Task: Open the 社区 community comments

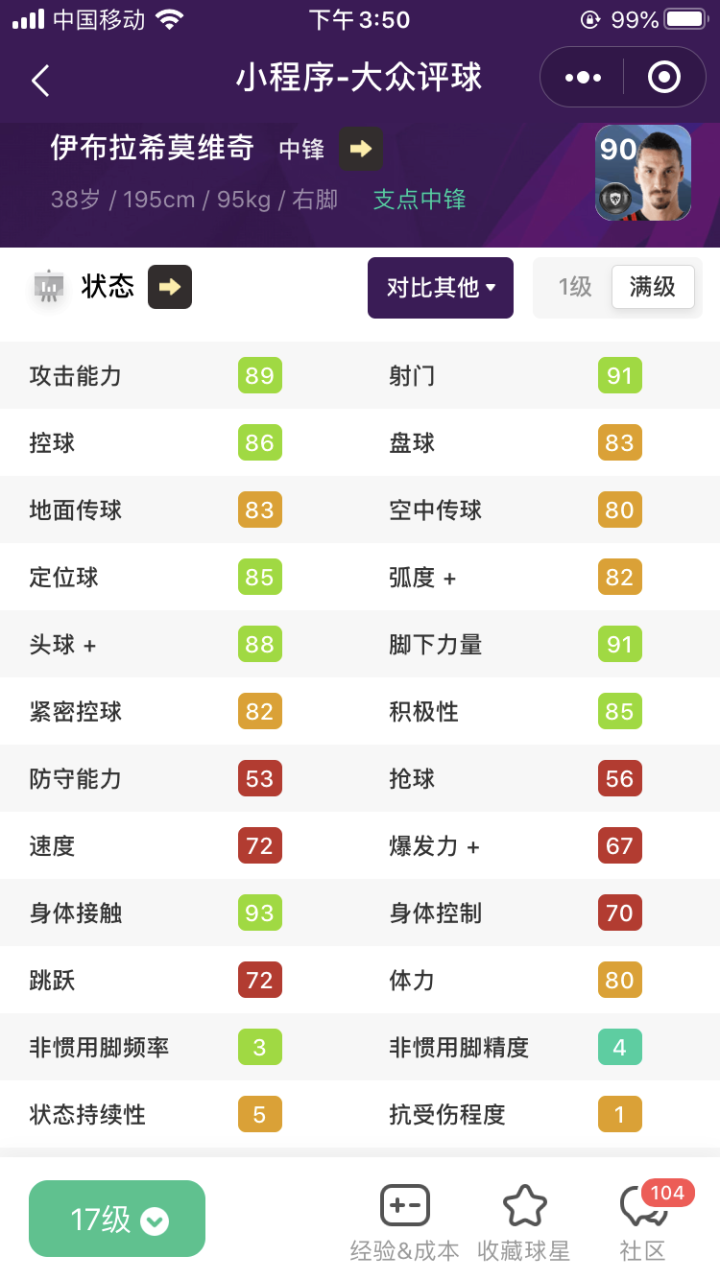Action: click(x=642, y=1222)
